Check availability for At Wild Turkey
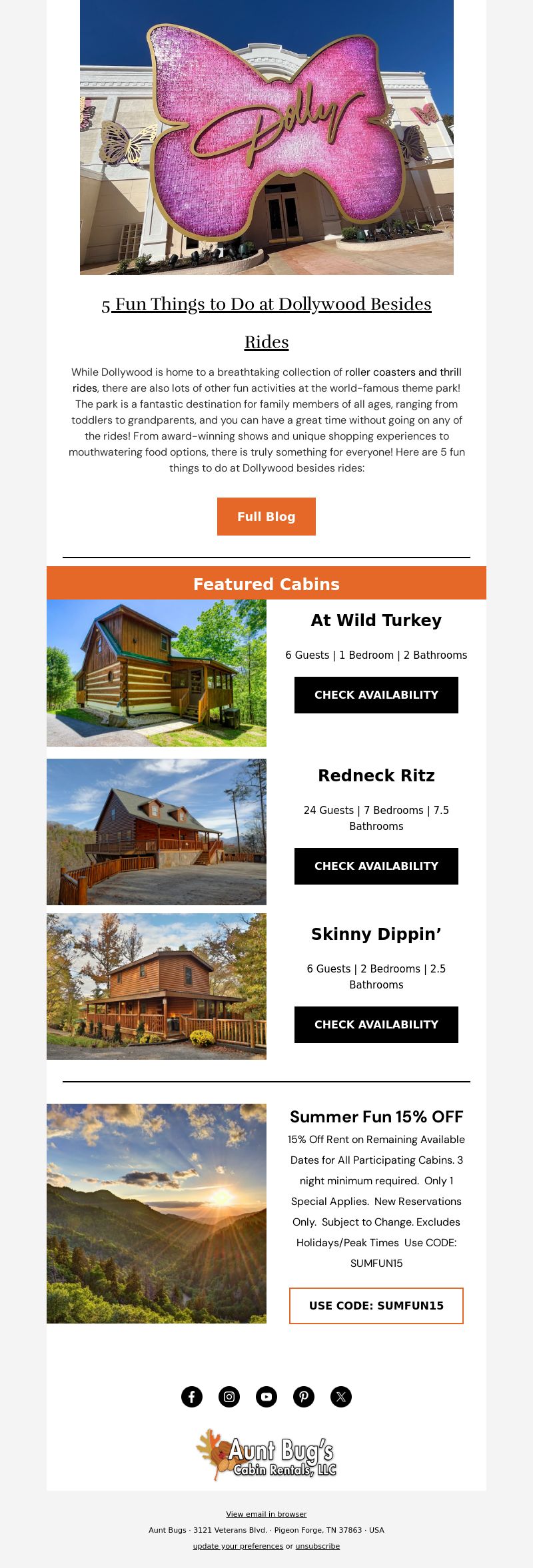 [376, 695]
